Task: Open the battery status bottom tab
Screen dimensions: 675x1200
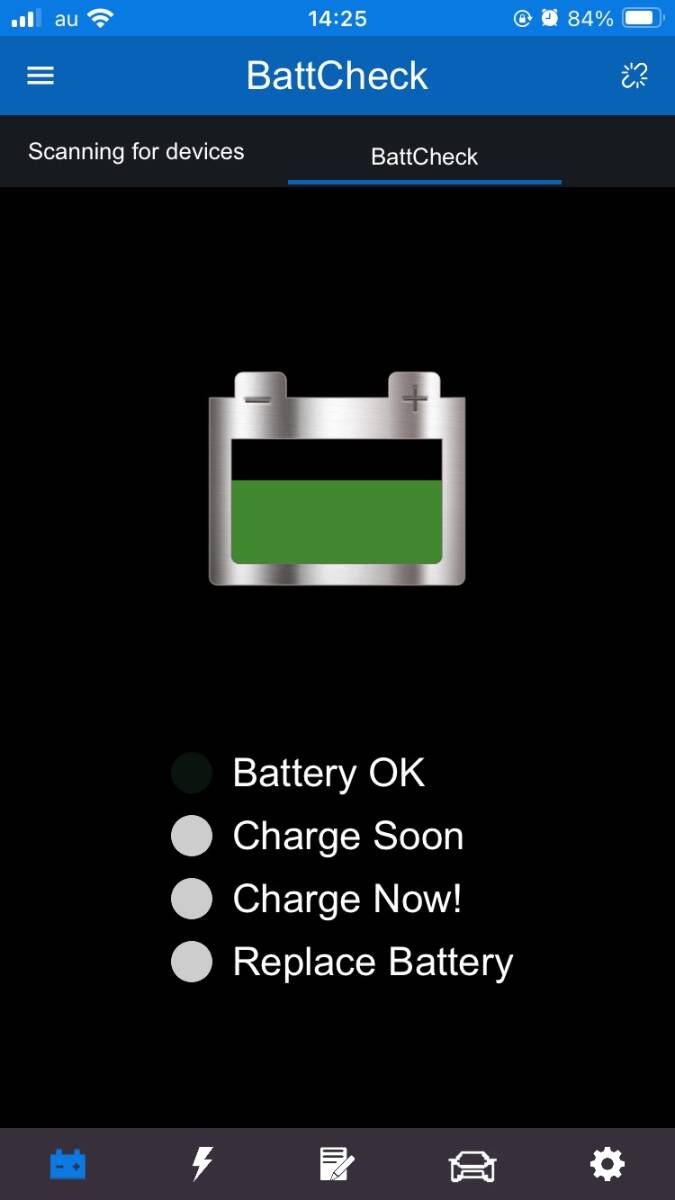Action: 68,1164
